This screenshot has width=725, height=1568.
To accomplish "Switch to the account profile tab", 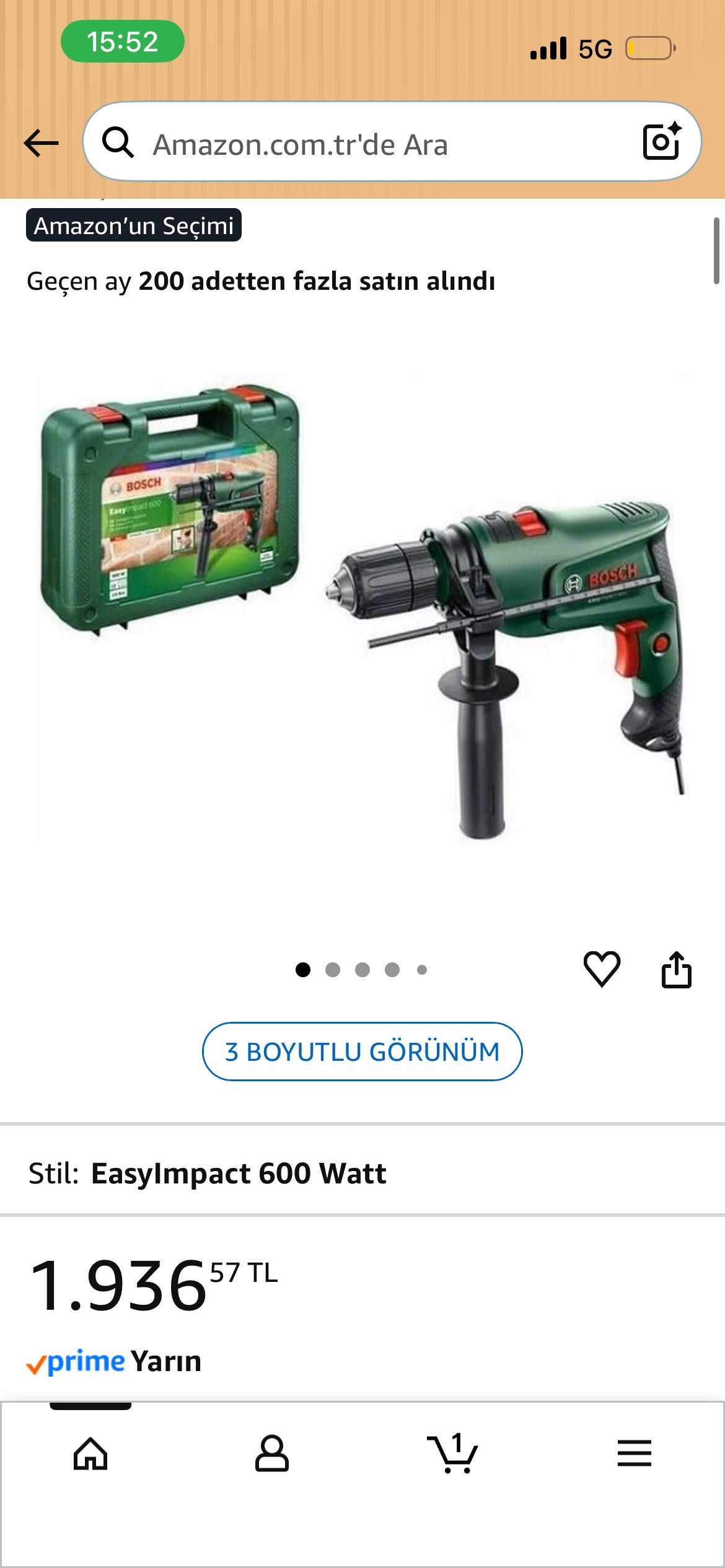I will tap(272, 1453).
